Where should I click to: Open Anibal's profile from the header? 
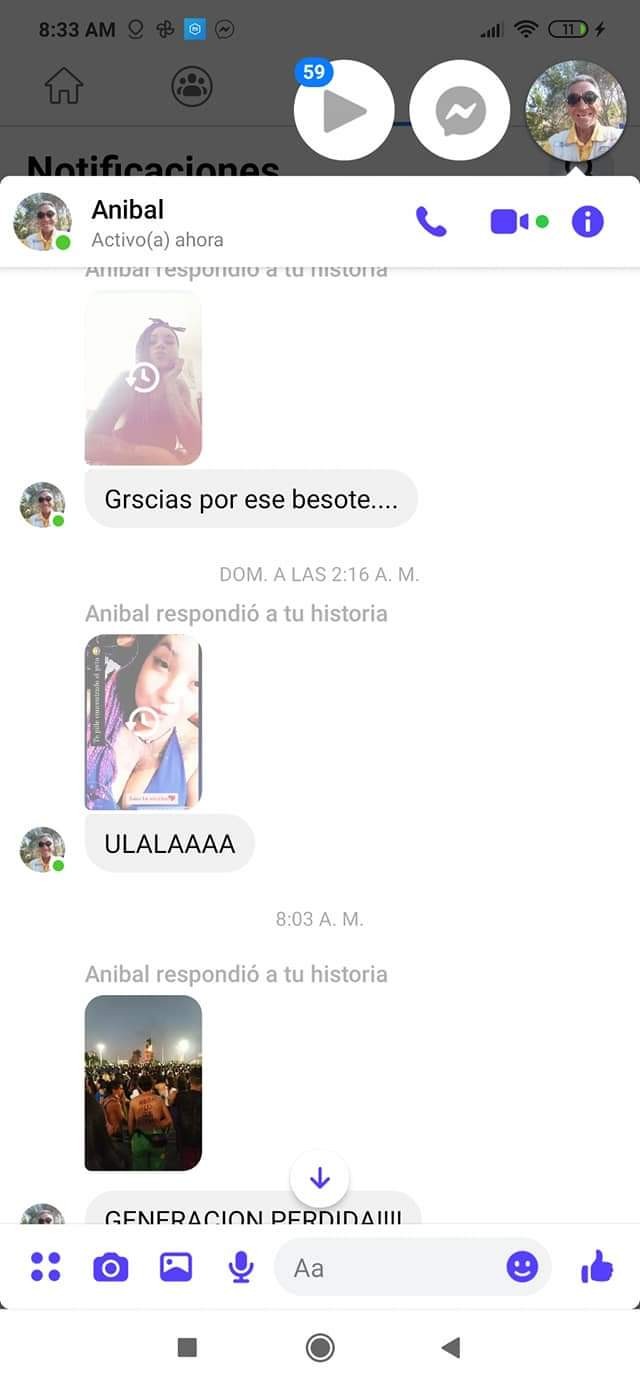pyautogui.click(x=128, y=221)
